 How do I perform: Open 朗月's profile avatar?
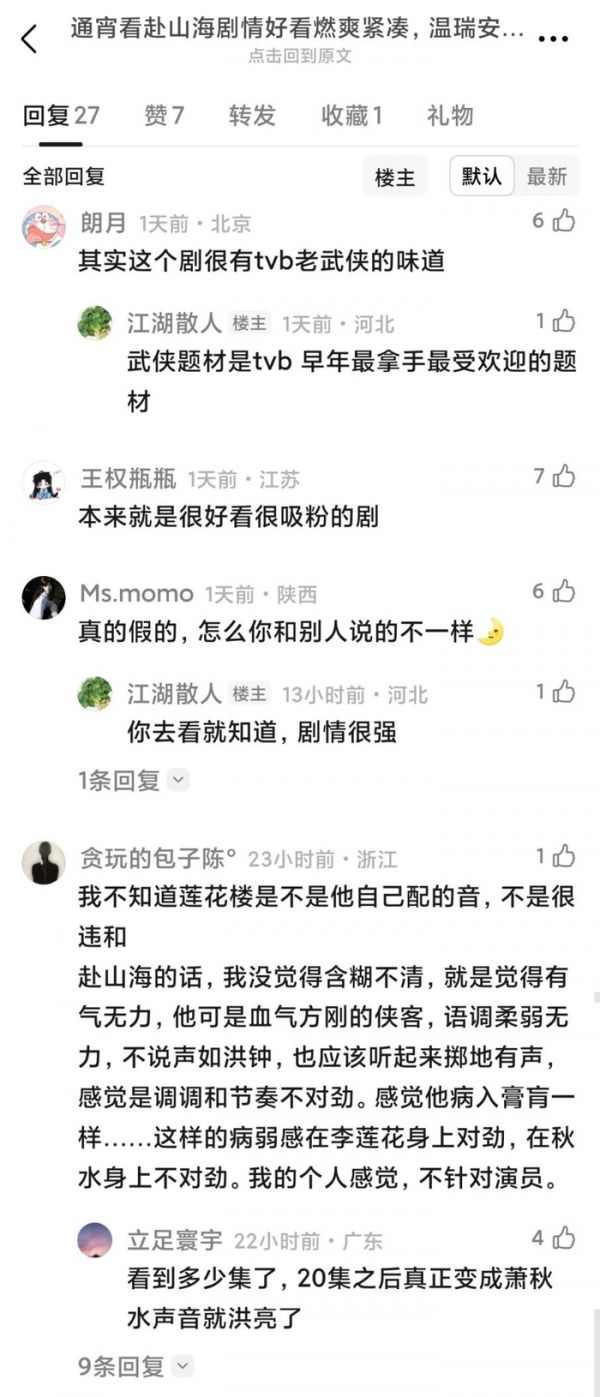(43, 225)
